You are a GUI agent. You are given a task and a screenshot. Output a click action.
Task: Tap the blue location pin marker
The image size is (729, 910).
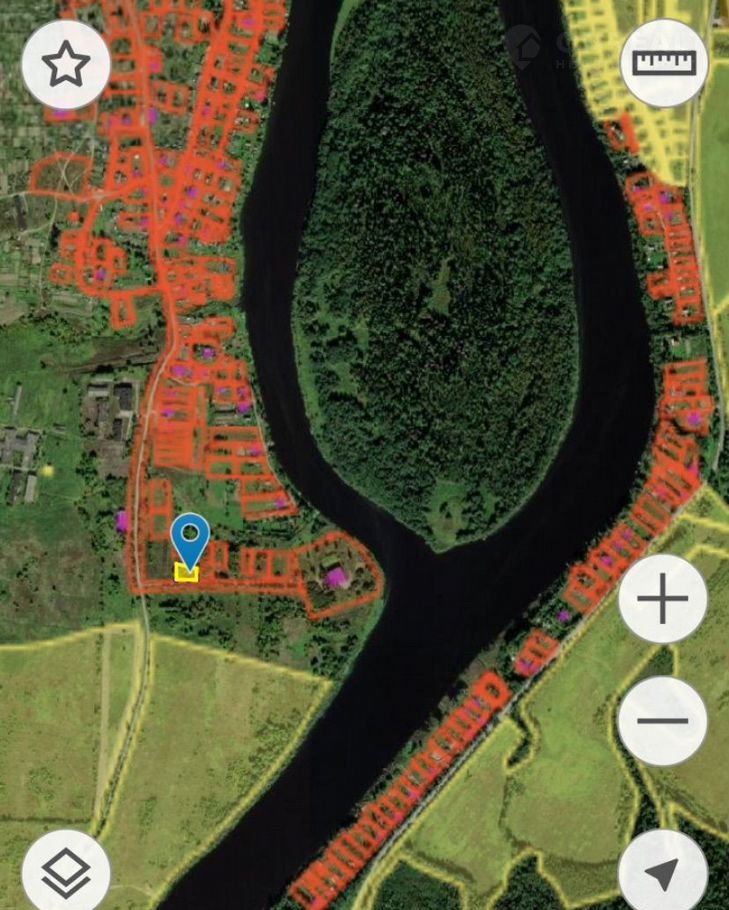(x=189, y=539)
